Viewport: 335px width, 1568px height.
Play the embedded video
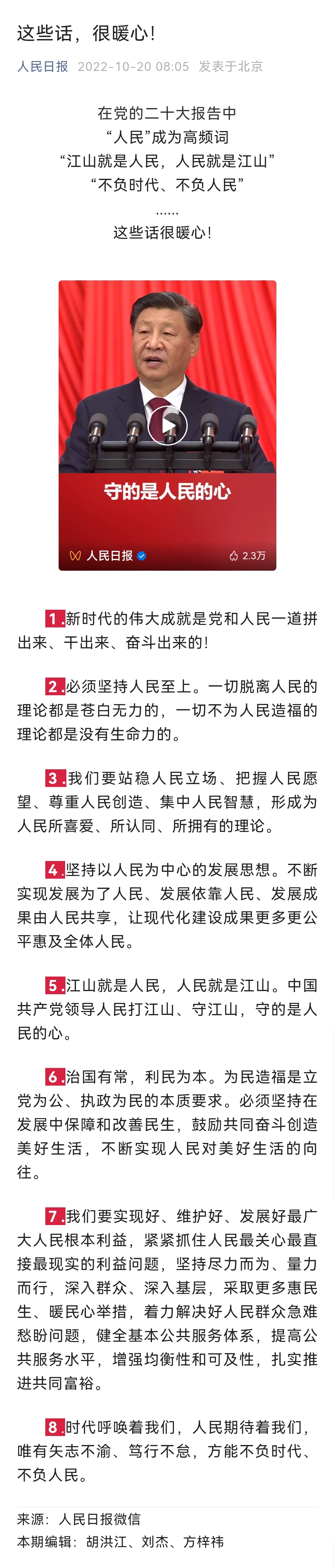point(167,425)
